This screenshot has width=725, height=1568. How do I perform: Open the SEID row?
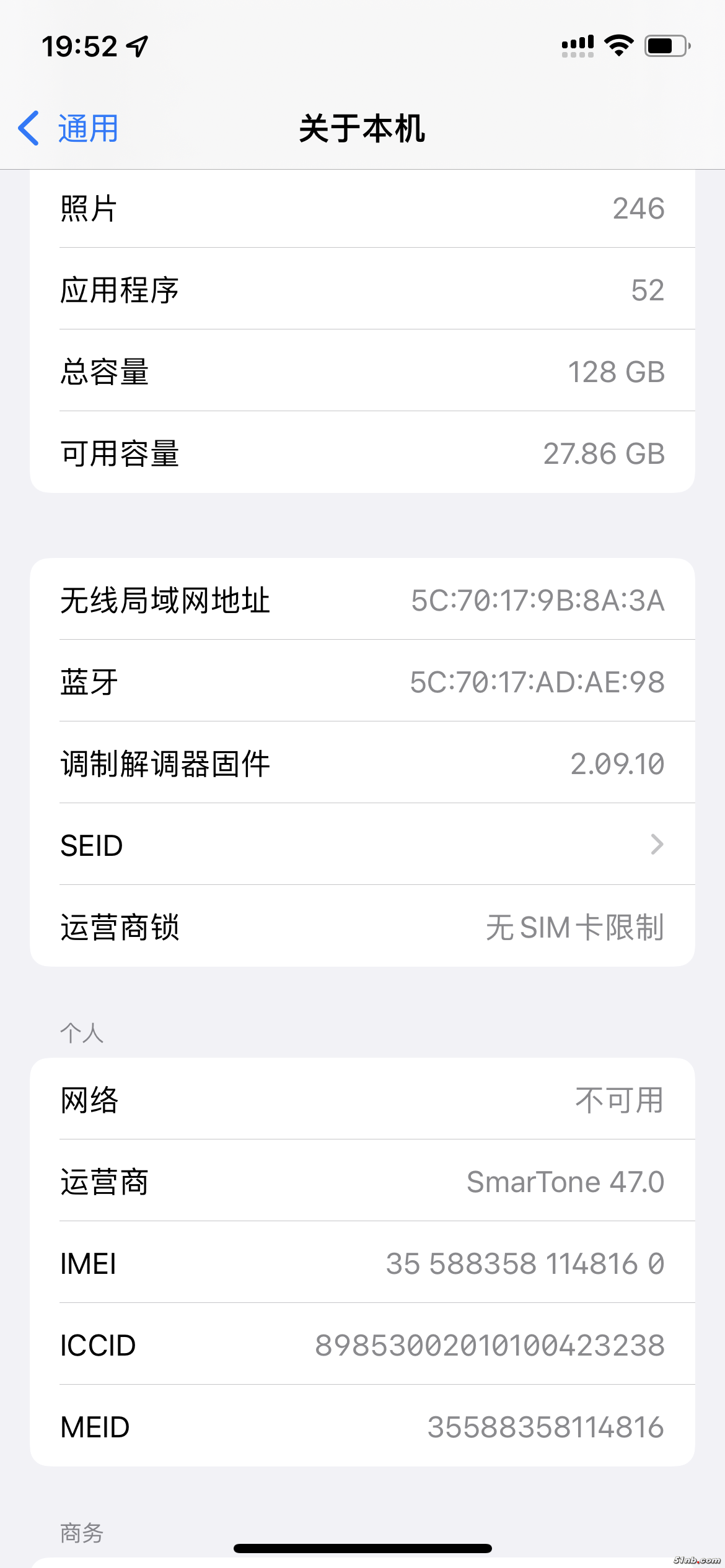pos(362,845)
